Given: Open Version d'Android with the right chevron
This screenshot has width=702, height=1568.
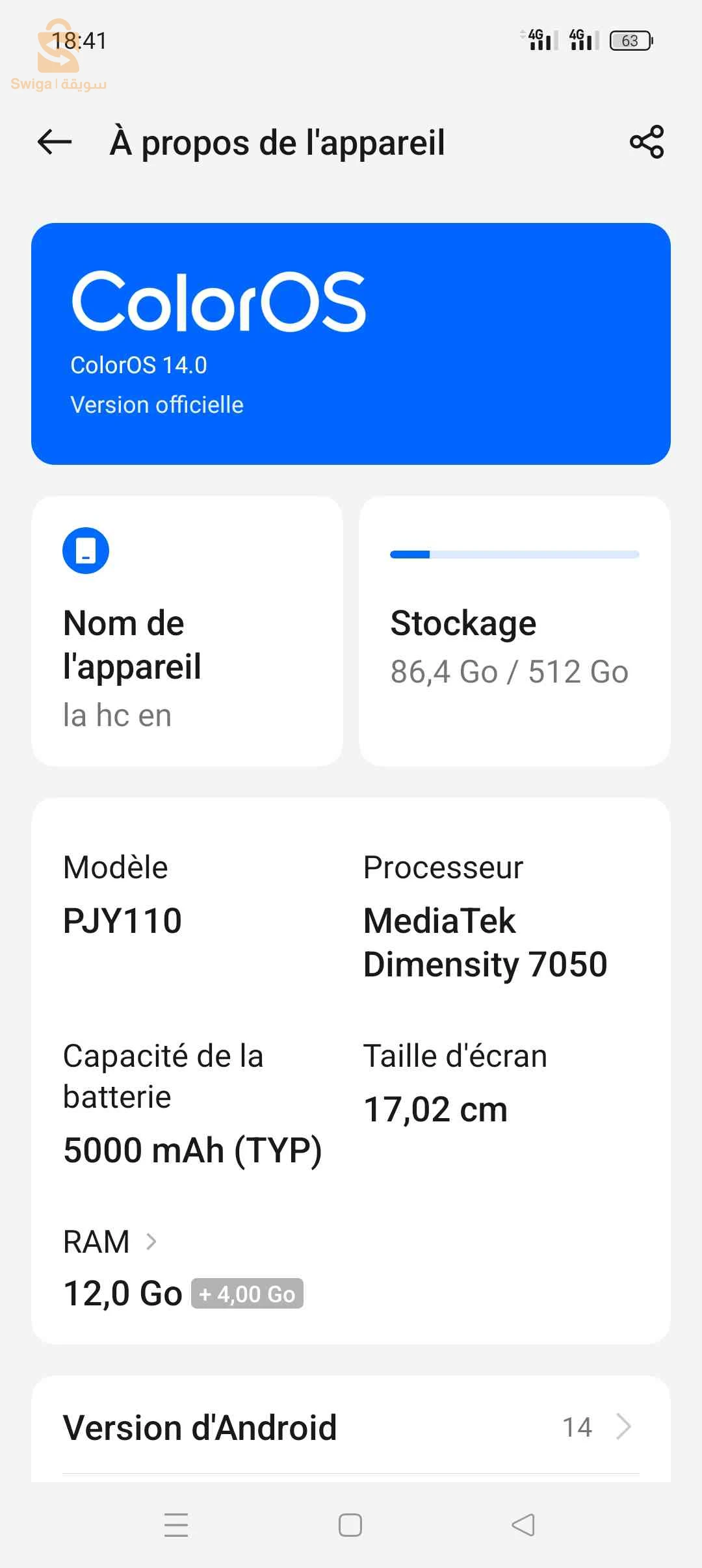Looking at the screenshot, I should (x=626, y=1428).
